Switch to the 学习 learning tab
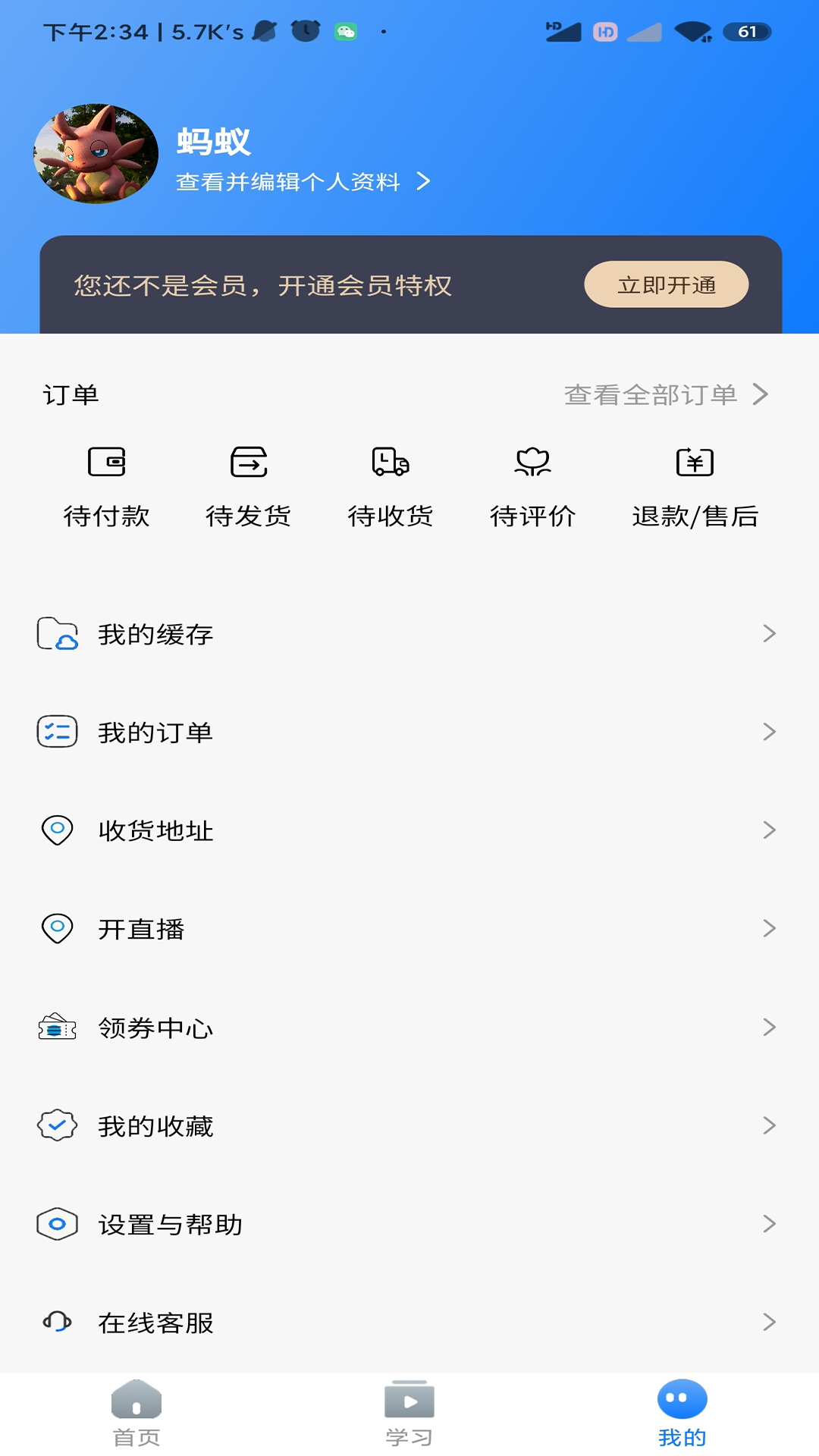This screenshot has height=1456, width=819. [x=409, y=1410]
